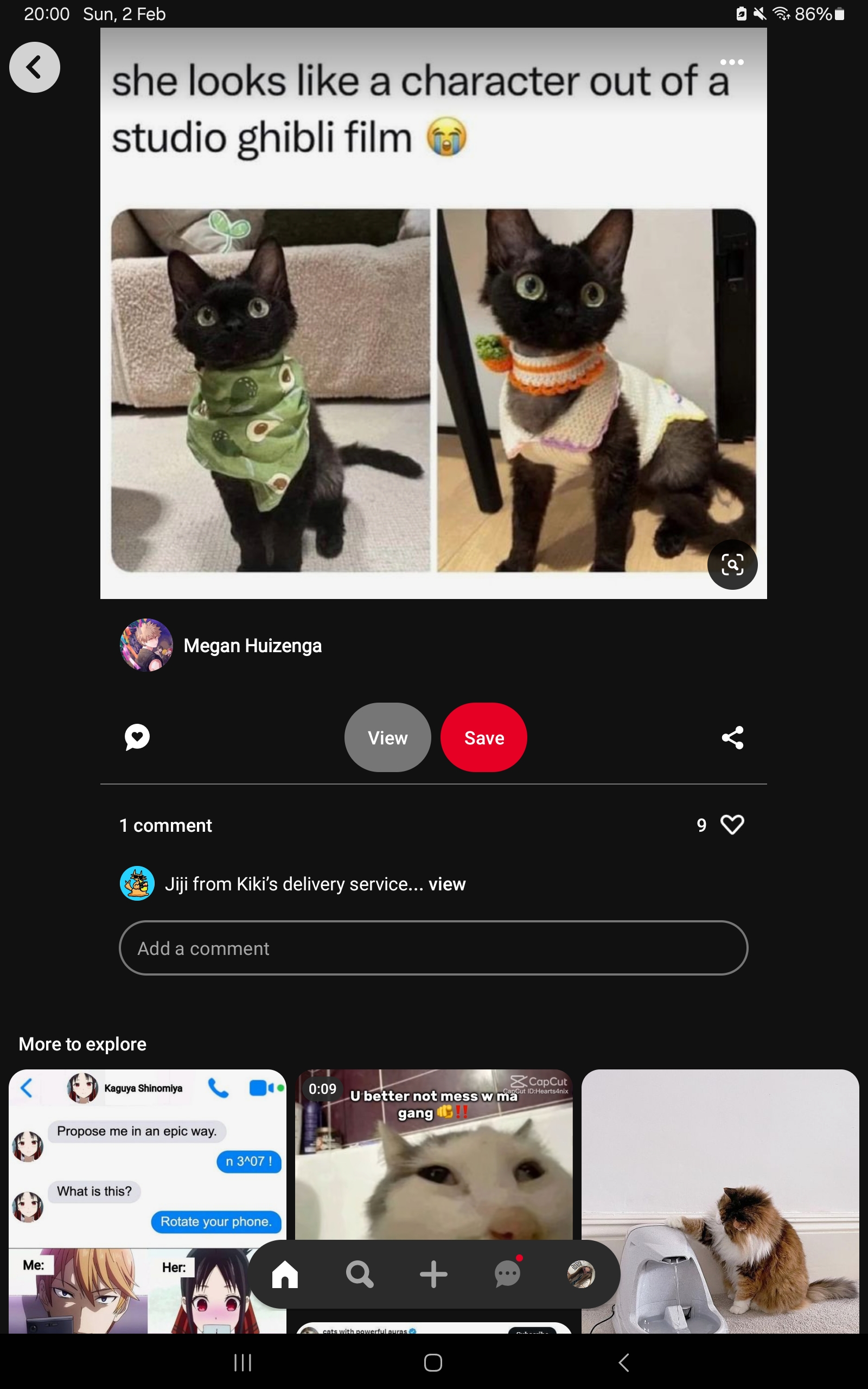Create a new pin with plus button
This screenshot has height=1389, width=868.
pyautogui.click(x=433, y=1274)
